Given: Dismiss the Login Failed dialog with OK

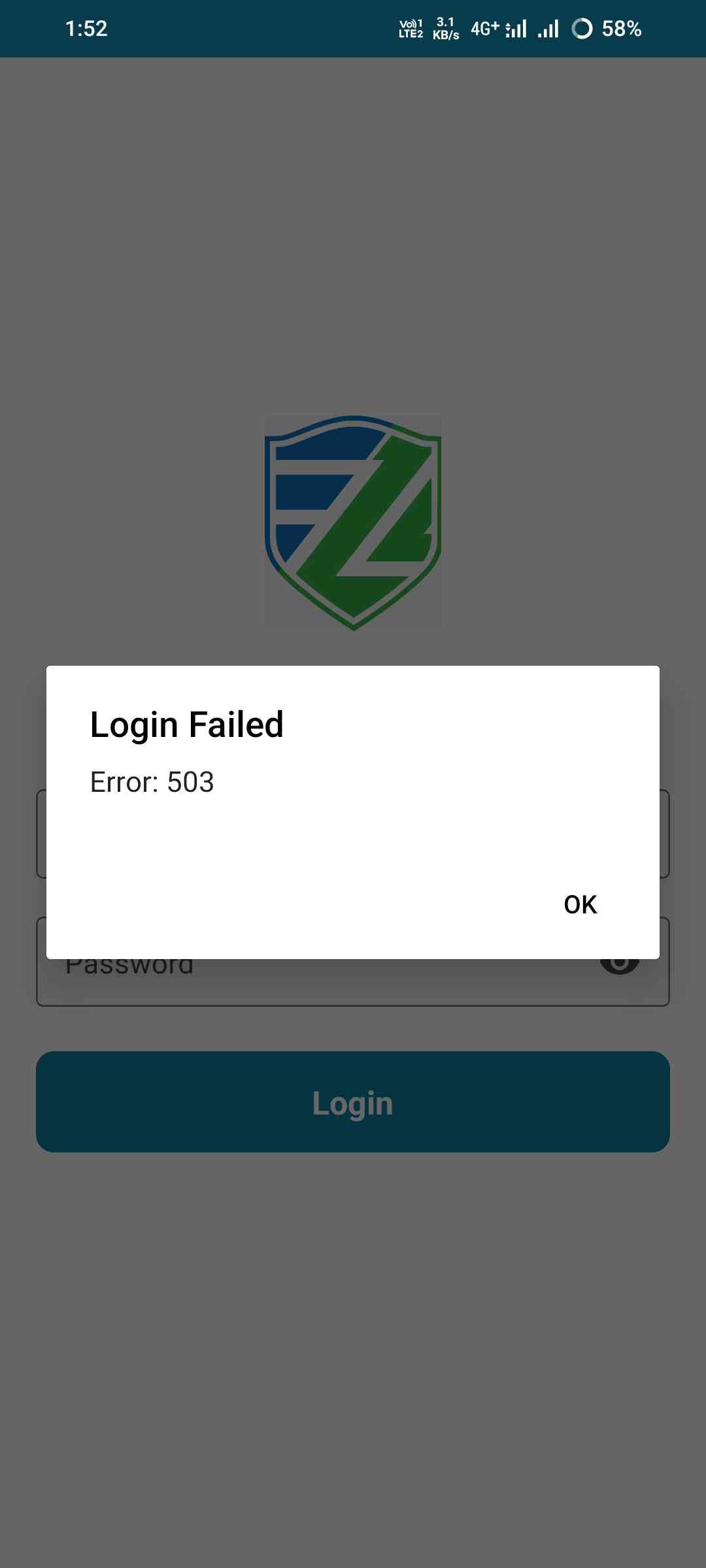Looking at the screenshot, I should (580, 905).
